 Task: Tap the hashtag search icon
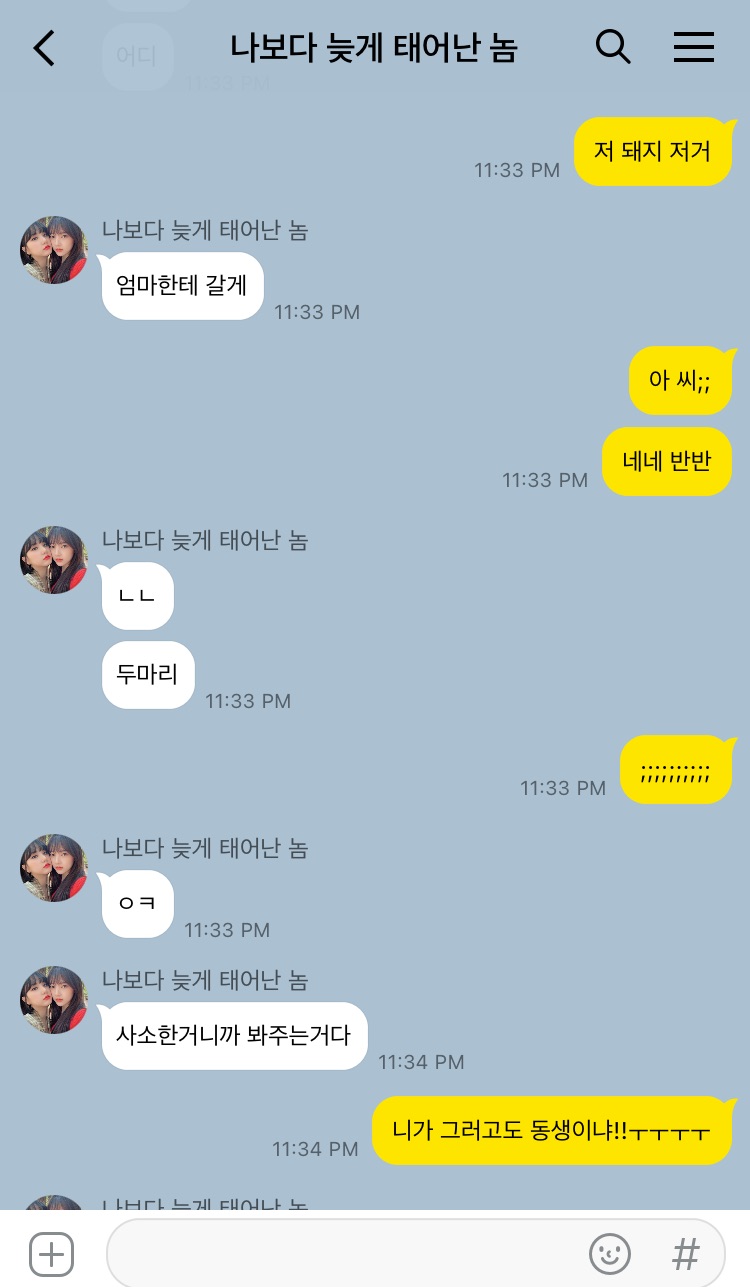coord(685,1252)
